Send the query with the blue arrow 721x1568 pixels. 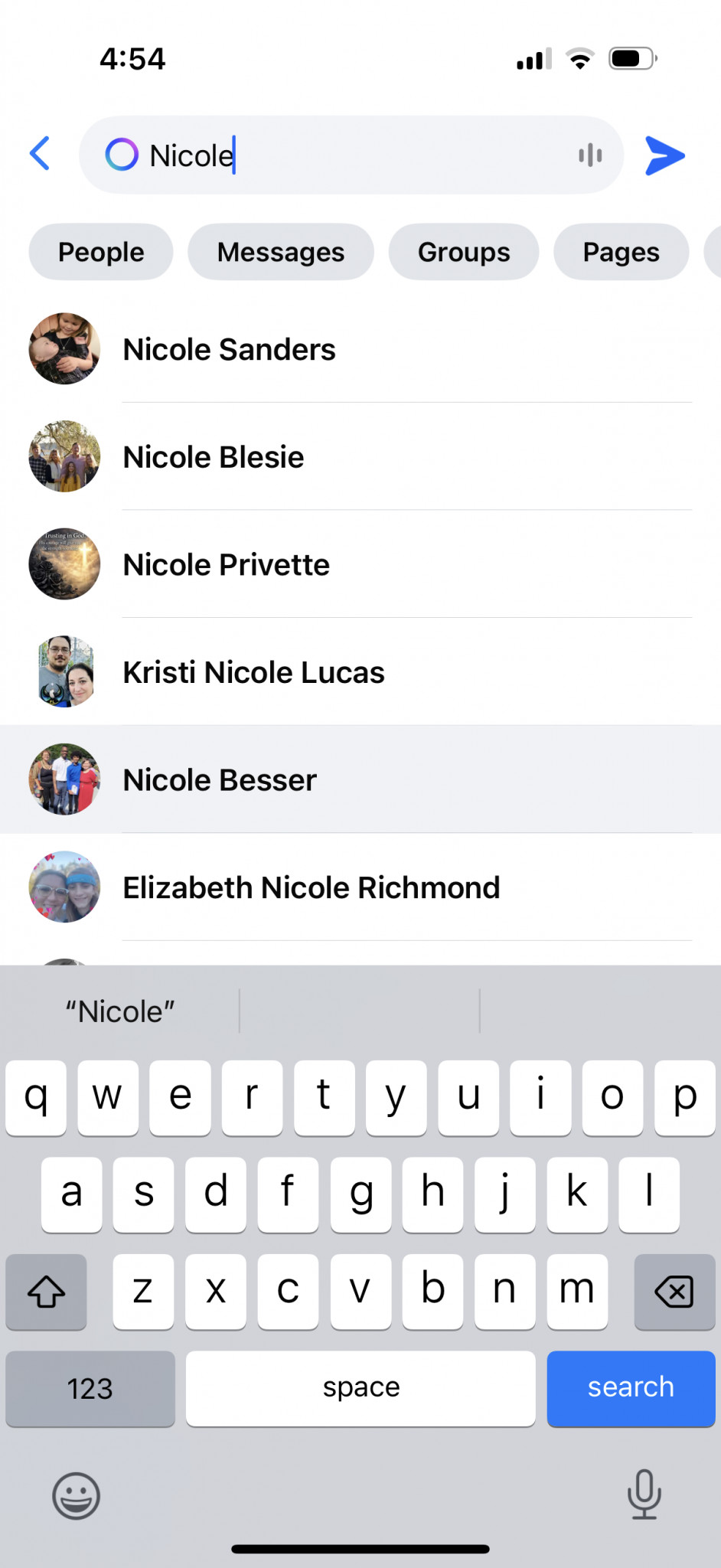tap(664, 155)
